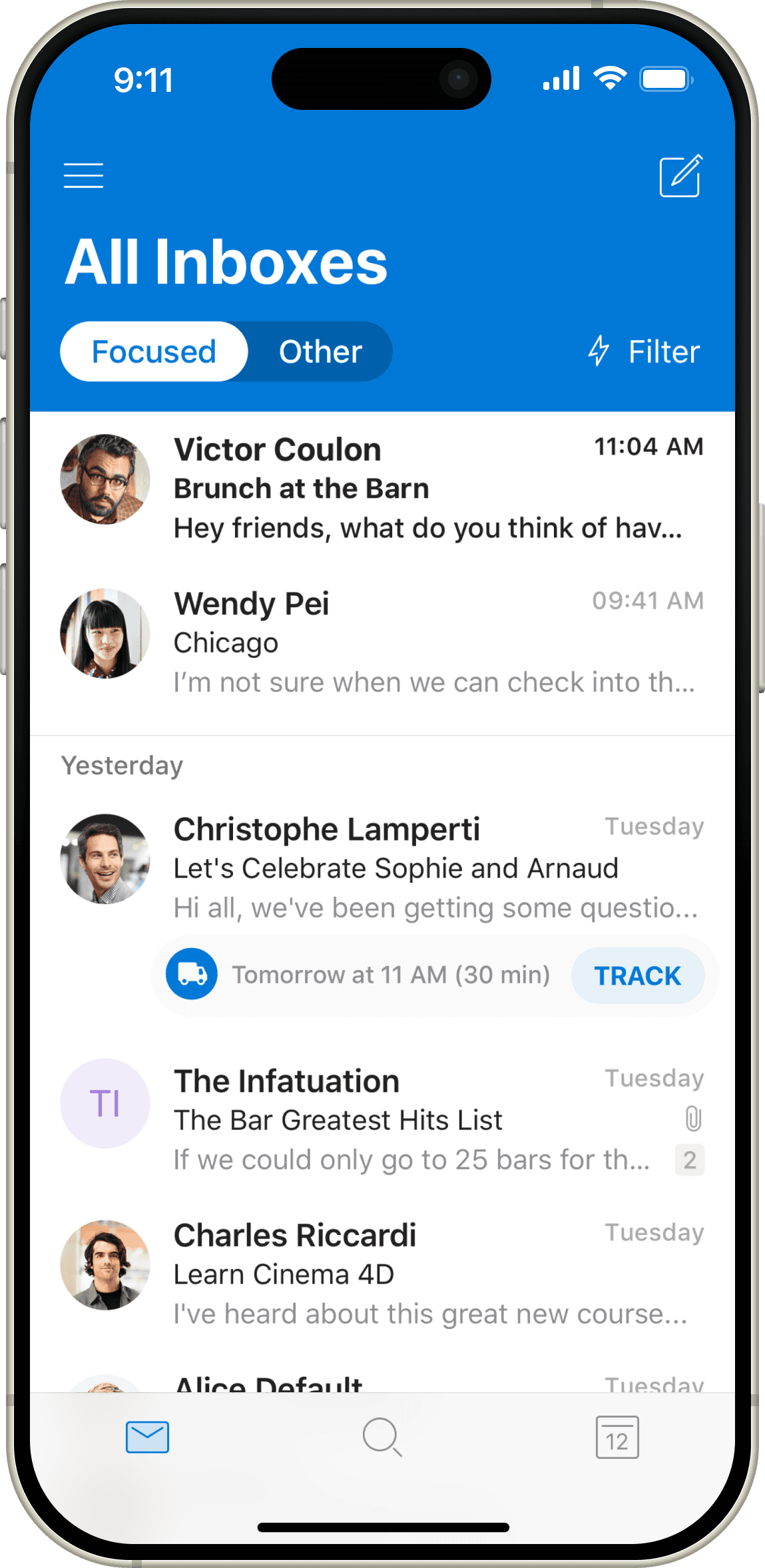This screenshot has width=765, height=1568.
Task: Tap the TRACK button for delivery
Action: (x=637, y=975)
